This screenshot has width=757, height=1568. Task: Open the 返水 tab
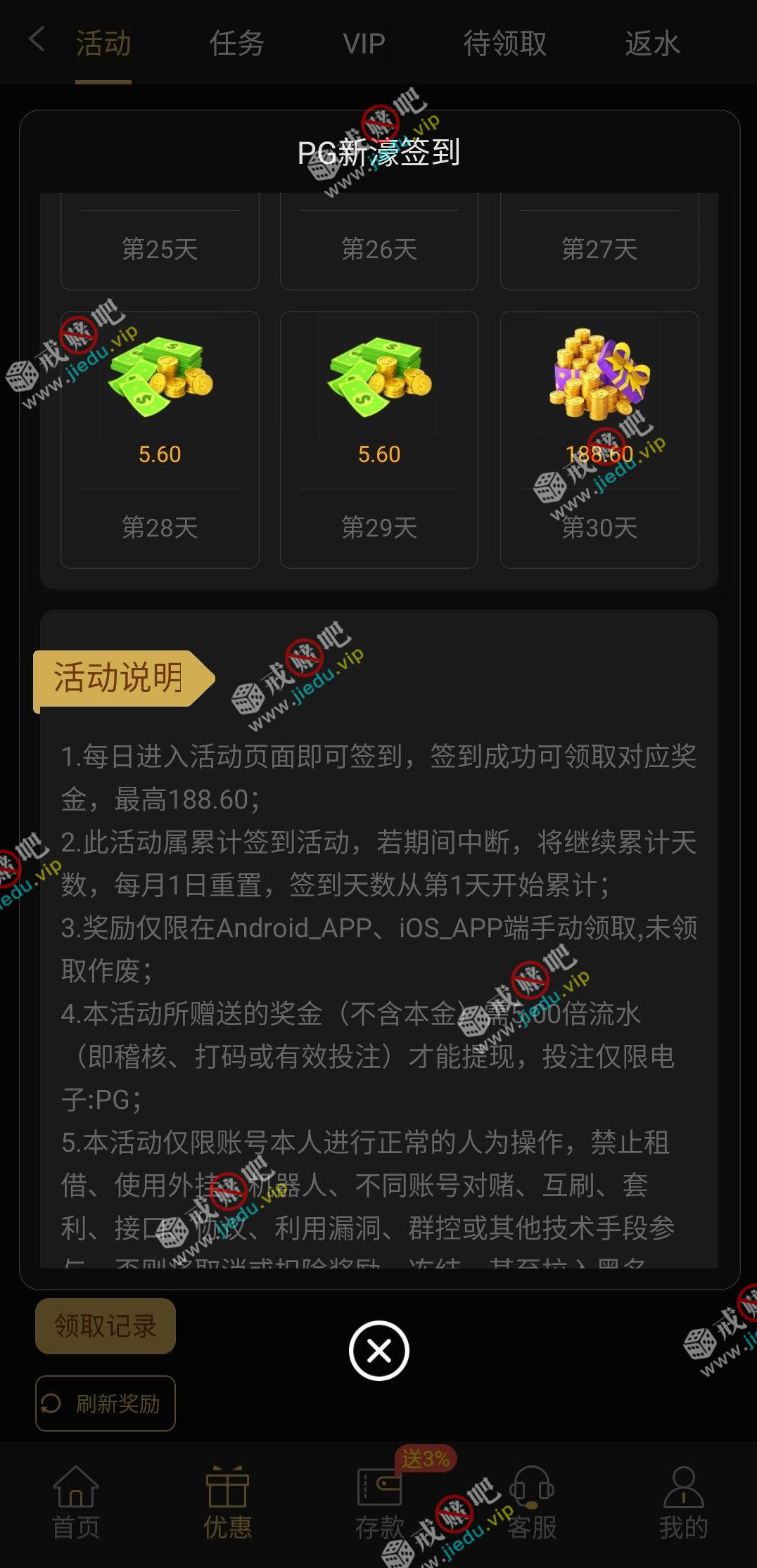coord(651,44)
